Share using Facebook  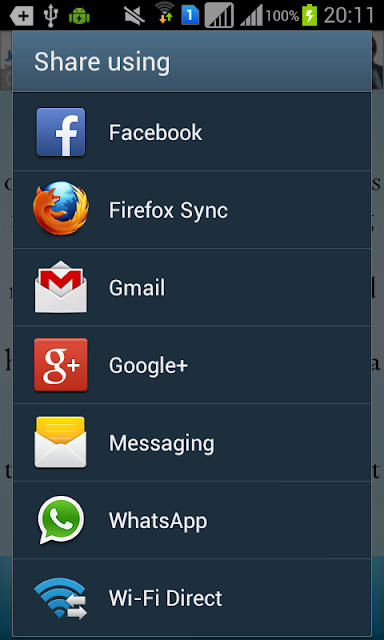pyautogui.click(x=192, y=132)
